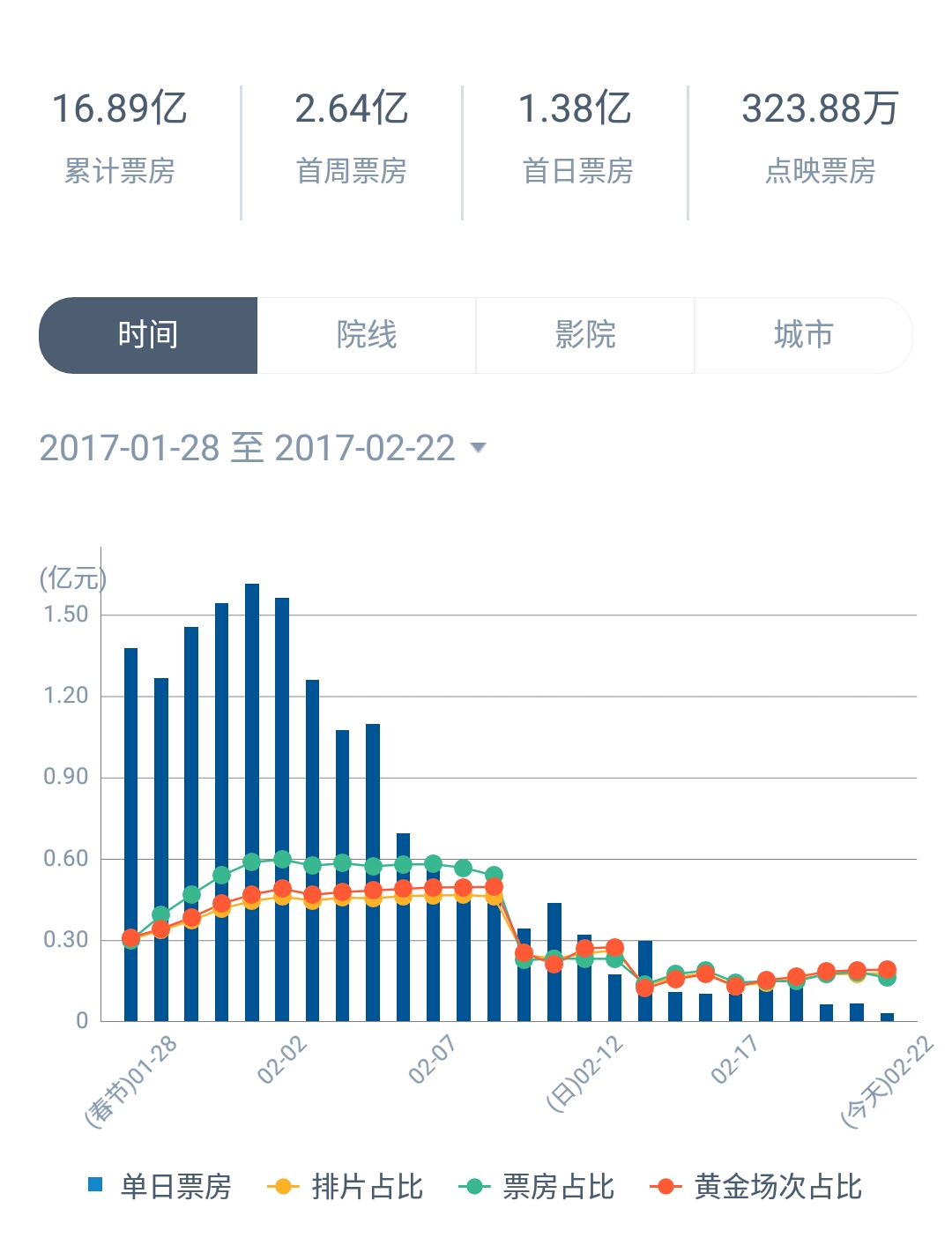952x1253 pixels.
Task: Select the 时间 tab
Action: [148, 335]
